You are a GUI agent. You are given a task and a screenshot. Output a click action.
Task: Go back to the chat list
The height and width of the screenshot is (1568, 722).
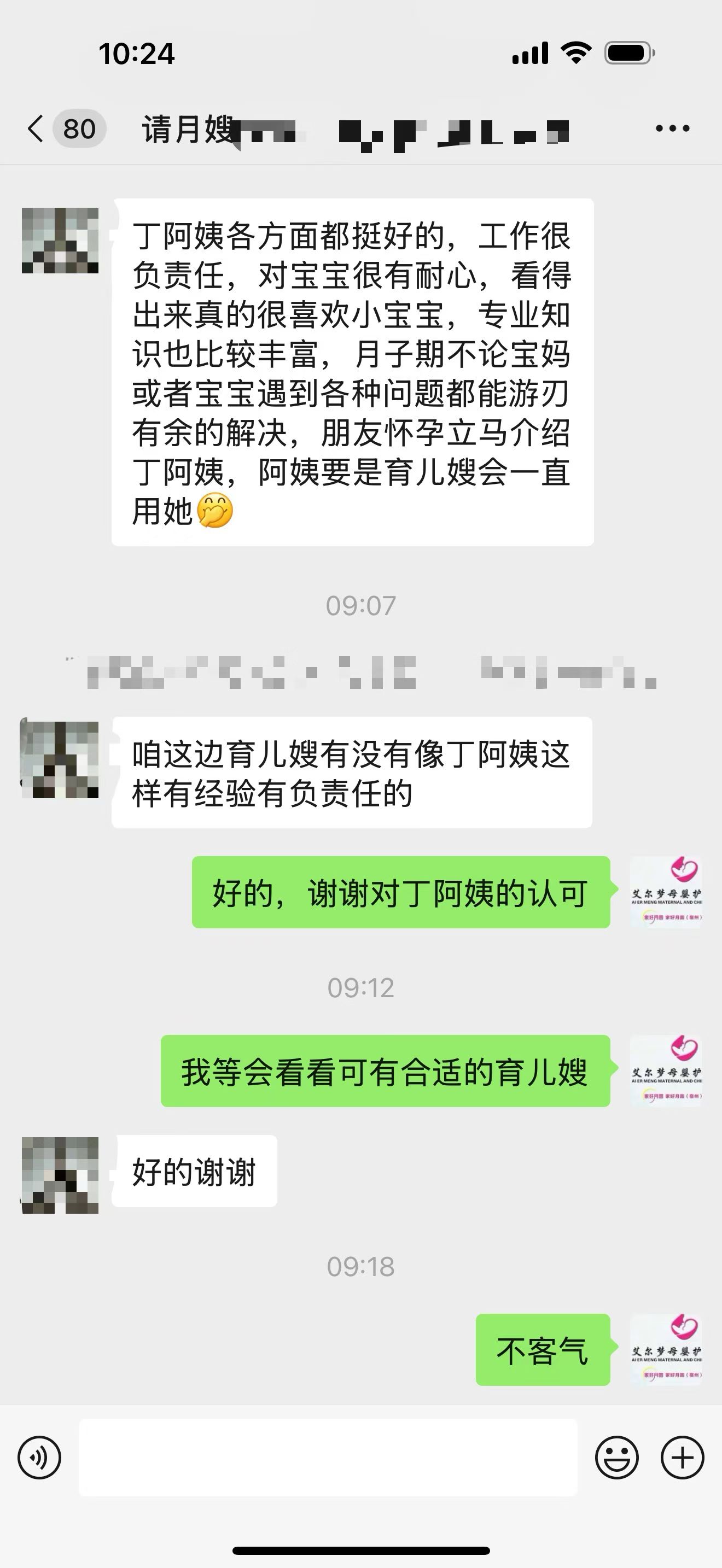pos(37,128)
